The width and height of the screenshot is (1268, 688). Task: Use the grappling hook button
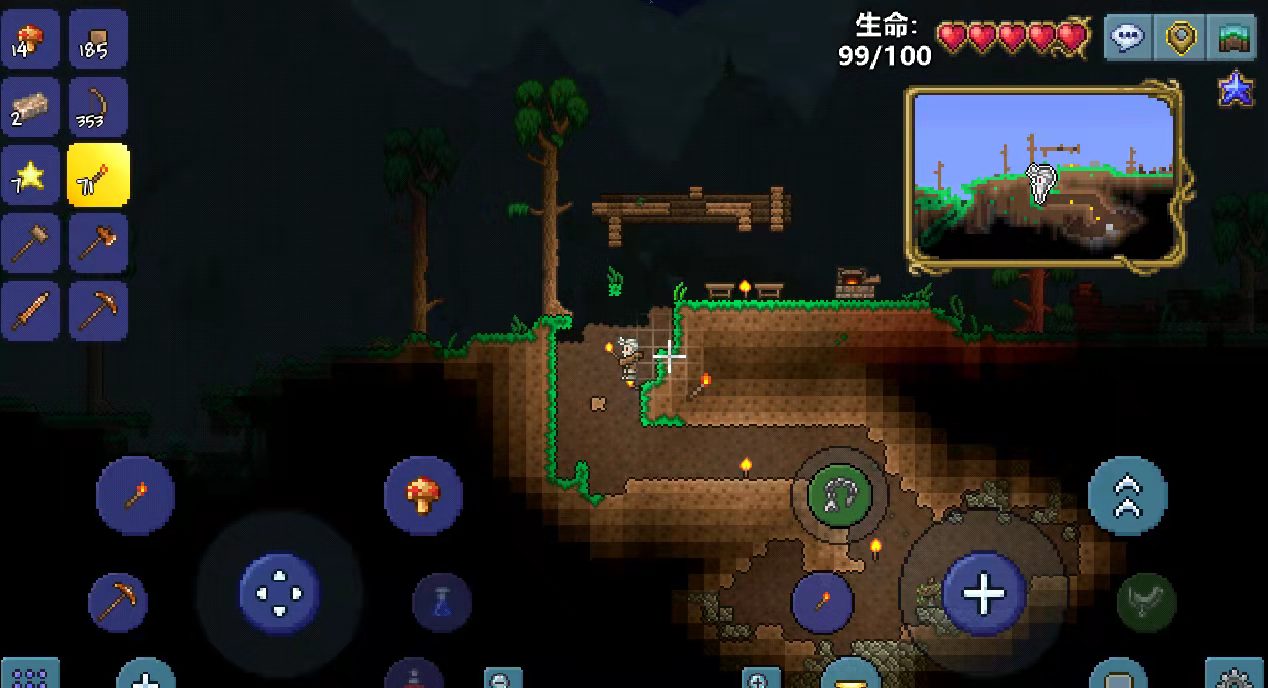tap(840, 494)
